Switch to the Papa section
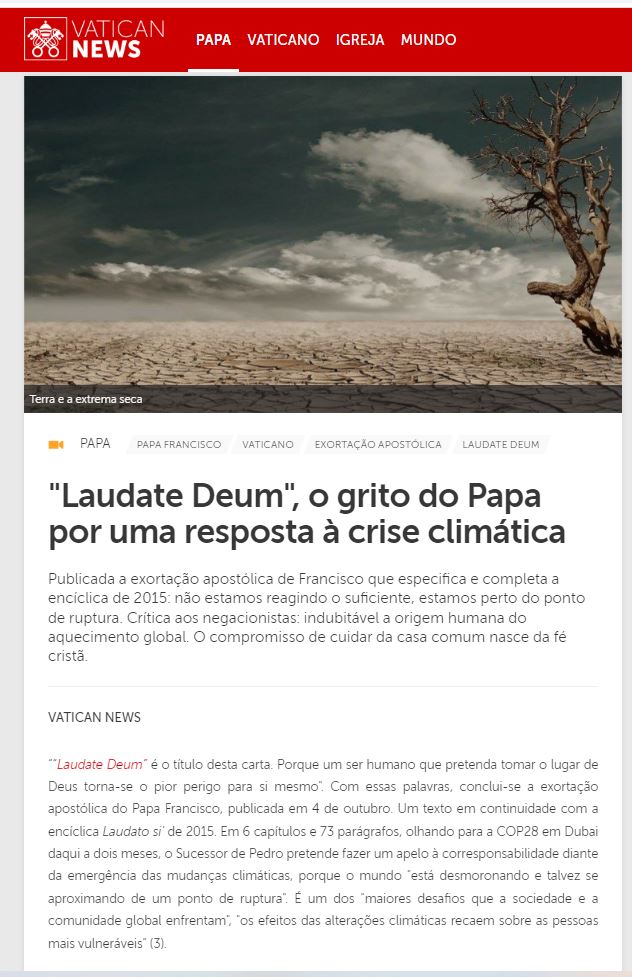This screenshot has width=632, height=977. (x=213, y=40)
